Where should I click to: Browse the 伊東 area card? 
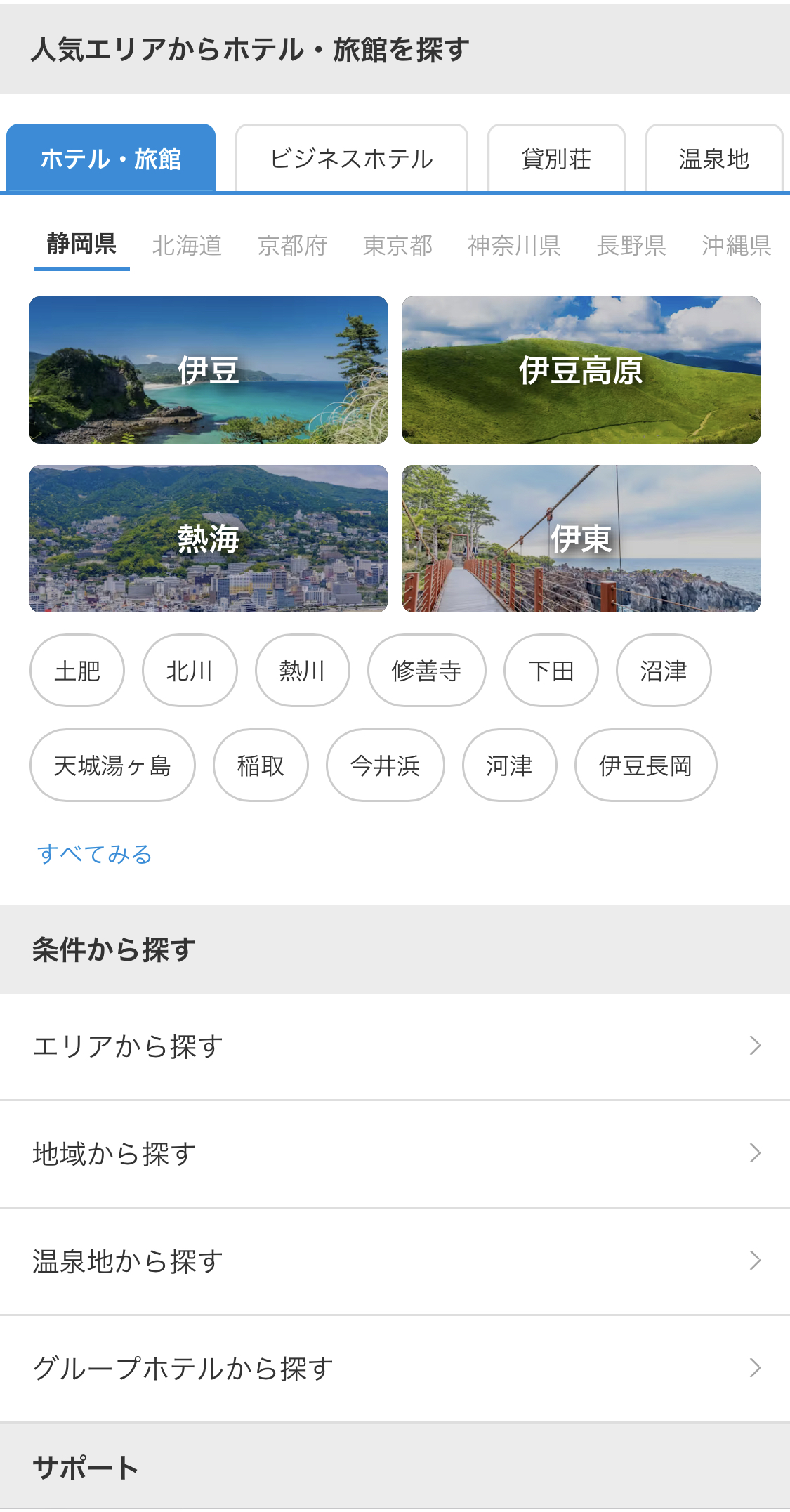tap(581, 539)
